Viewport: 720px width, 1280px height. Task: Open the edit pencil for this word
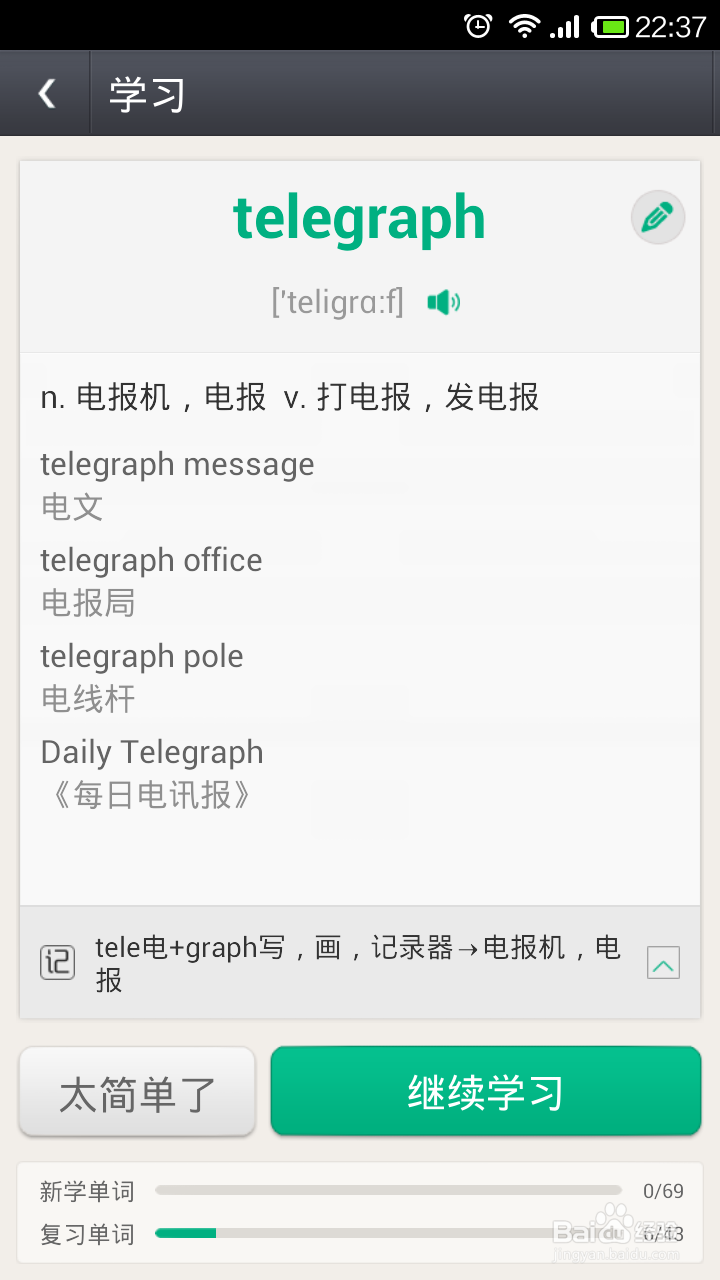pos(657,216)
